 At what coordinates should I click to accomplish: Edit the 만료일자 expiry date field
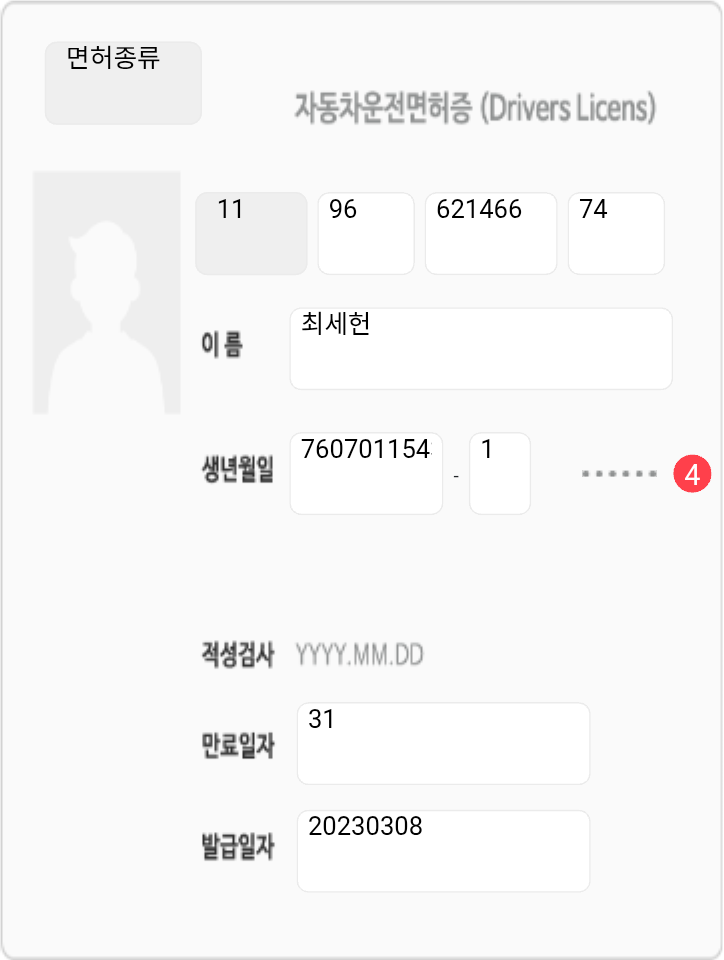point(443,743)
